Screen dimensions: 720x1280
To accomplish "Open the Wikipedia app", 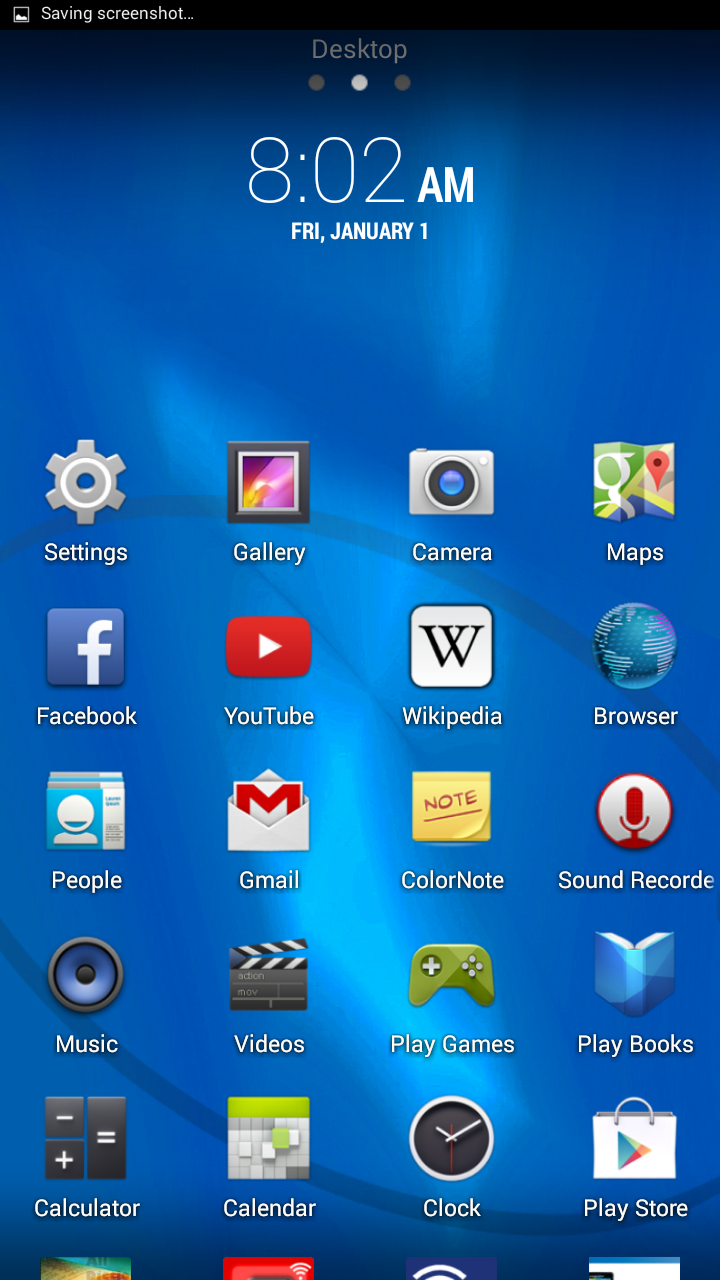I will [x=452, y=647].
